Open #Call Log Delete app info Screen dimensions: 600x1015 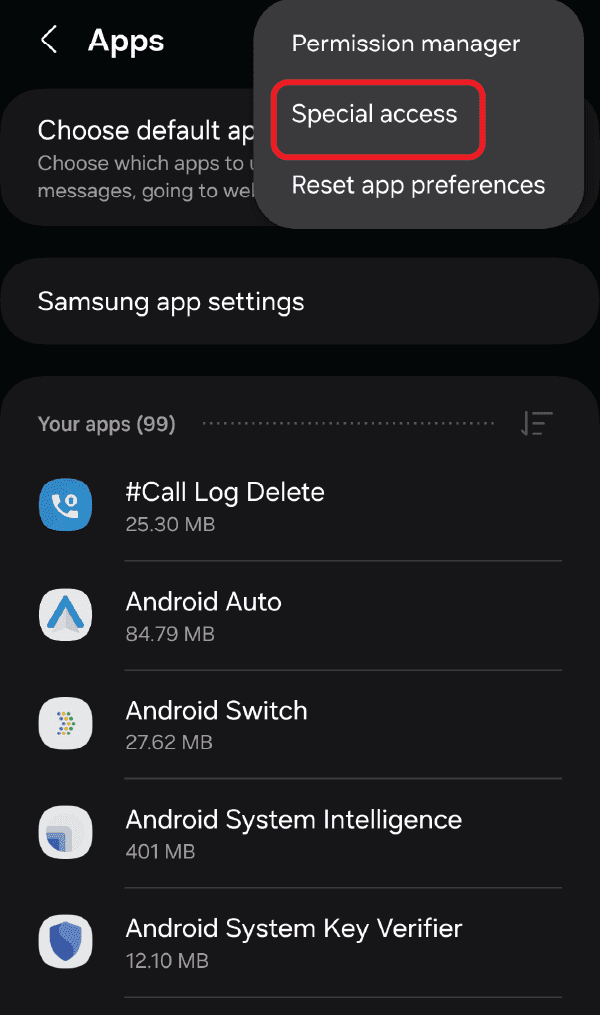(x=225, y=506)
